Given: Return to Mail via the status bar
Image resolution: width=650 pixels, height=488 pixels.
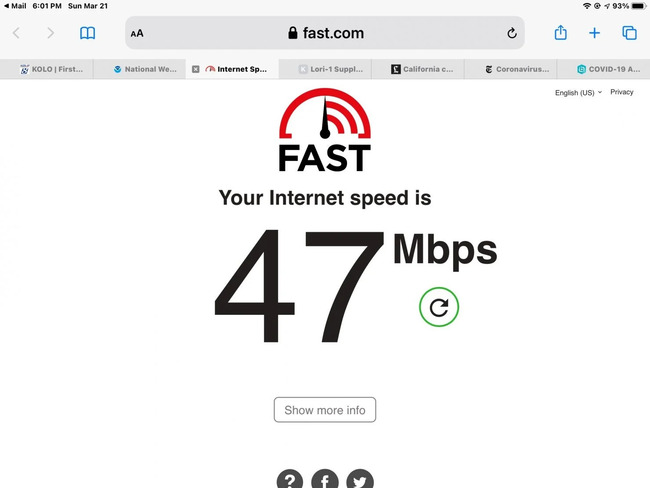Looking at the screenshot, I should (14, 6).
